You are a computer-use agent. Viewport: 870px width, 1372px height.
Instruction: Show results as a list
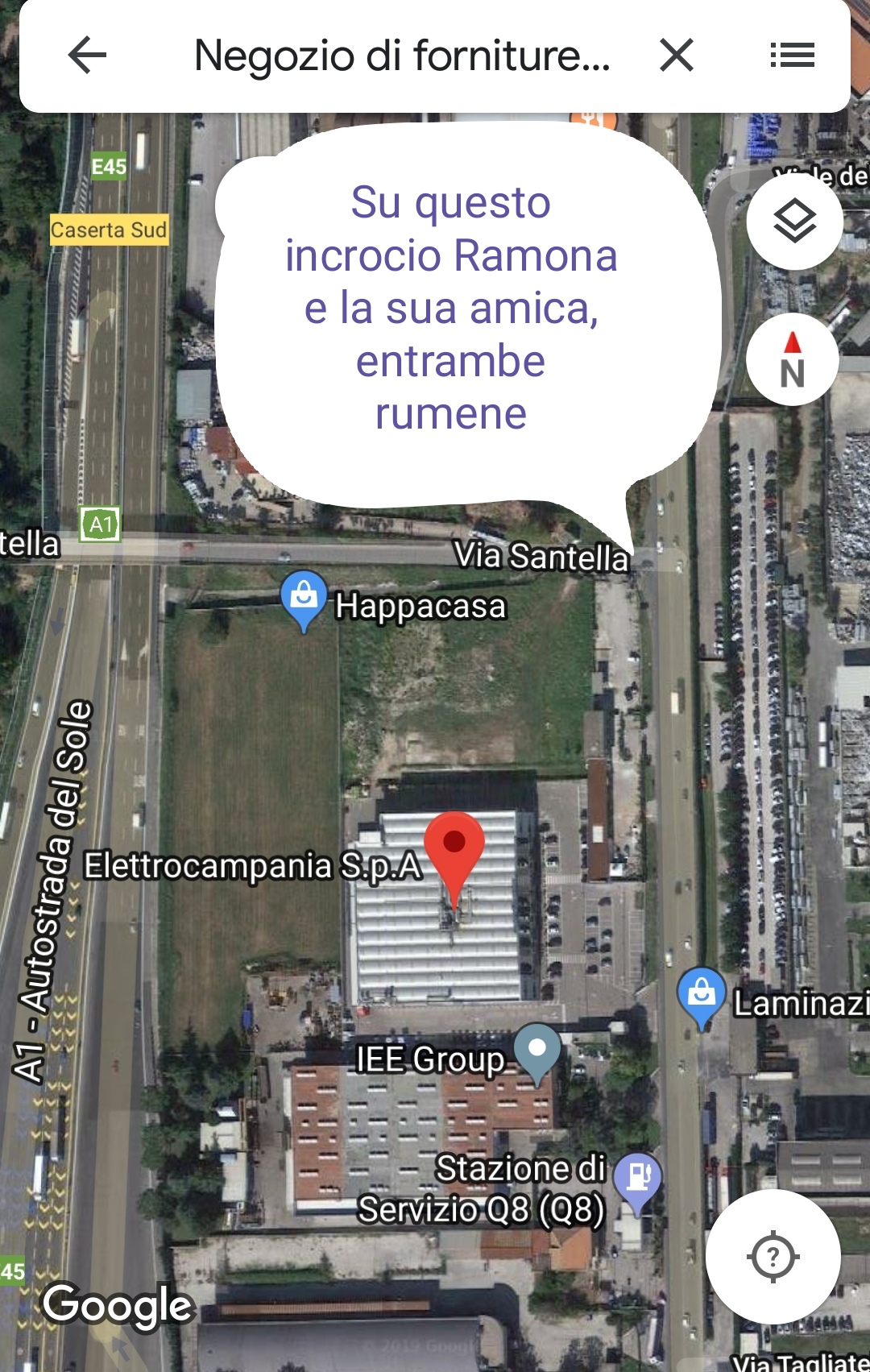792,56
